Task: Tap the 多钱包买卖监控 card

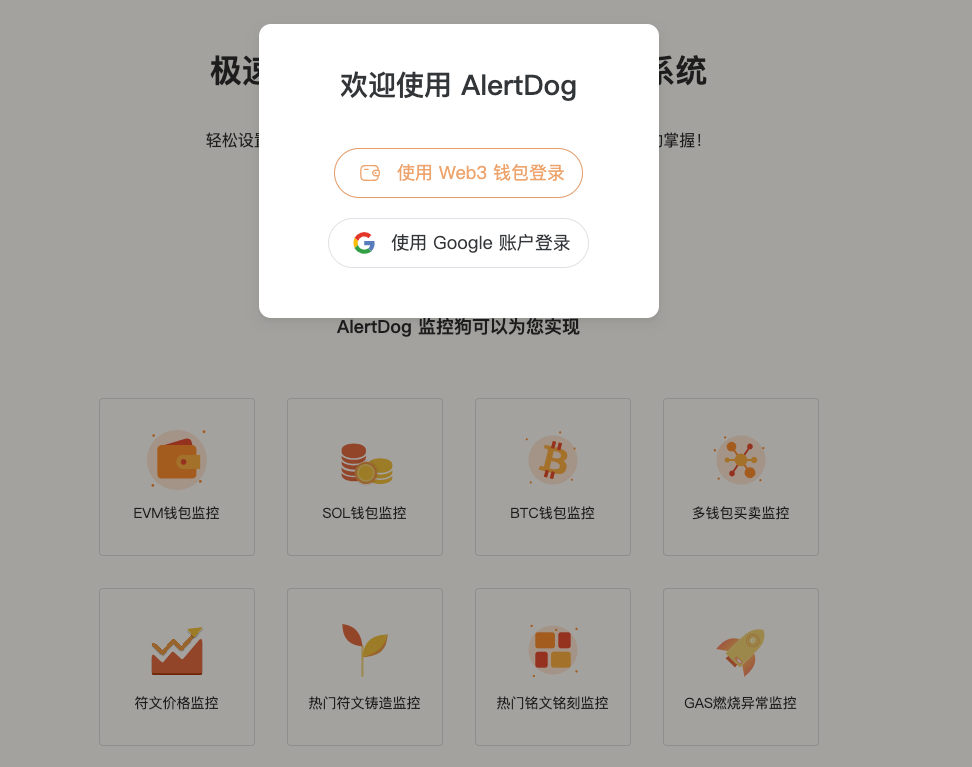Action: [x=741, y=477]
